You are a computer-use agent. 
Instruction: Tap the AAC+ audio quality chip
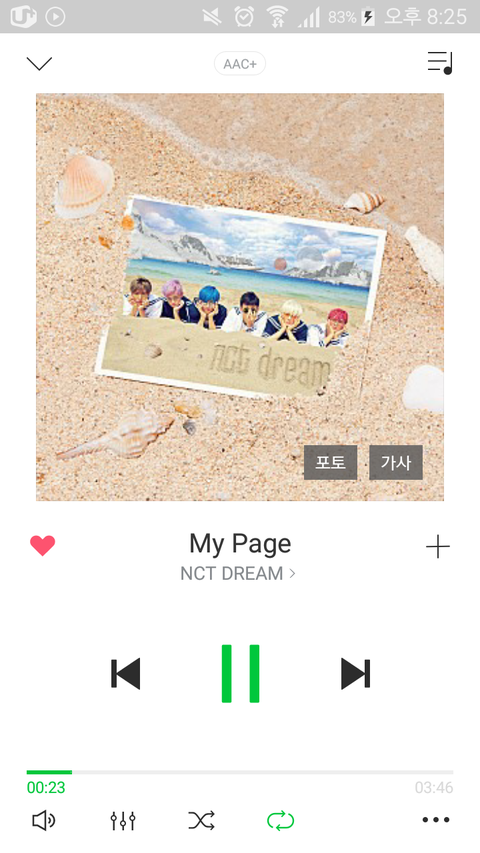240,64
